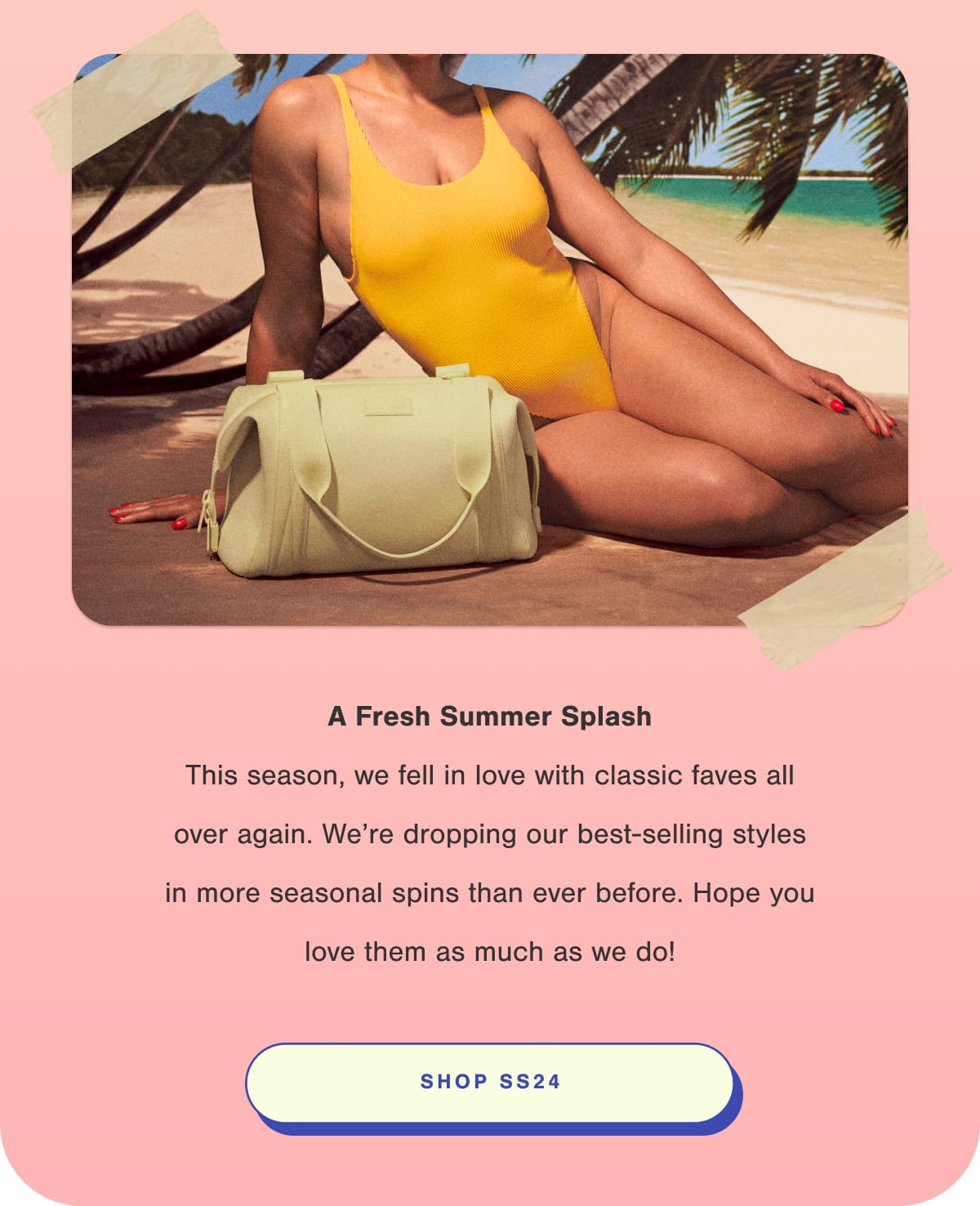The height and width of the screenshot is (1206, 980).
Task: Tap the SHOP SS24 button
Action: (x=490, y=1082)
